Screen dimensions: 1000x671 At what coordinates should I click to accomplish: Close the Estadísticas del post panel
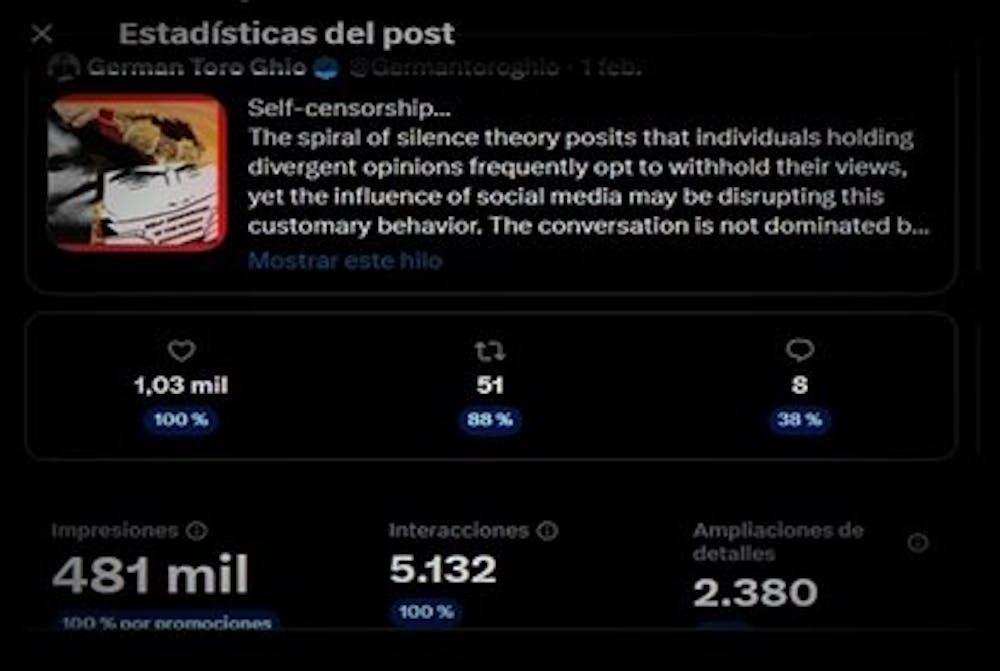(x=42, y=34)
